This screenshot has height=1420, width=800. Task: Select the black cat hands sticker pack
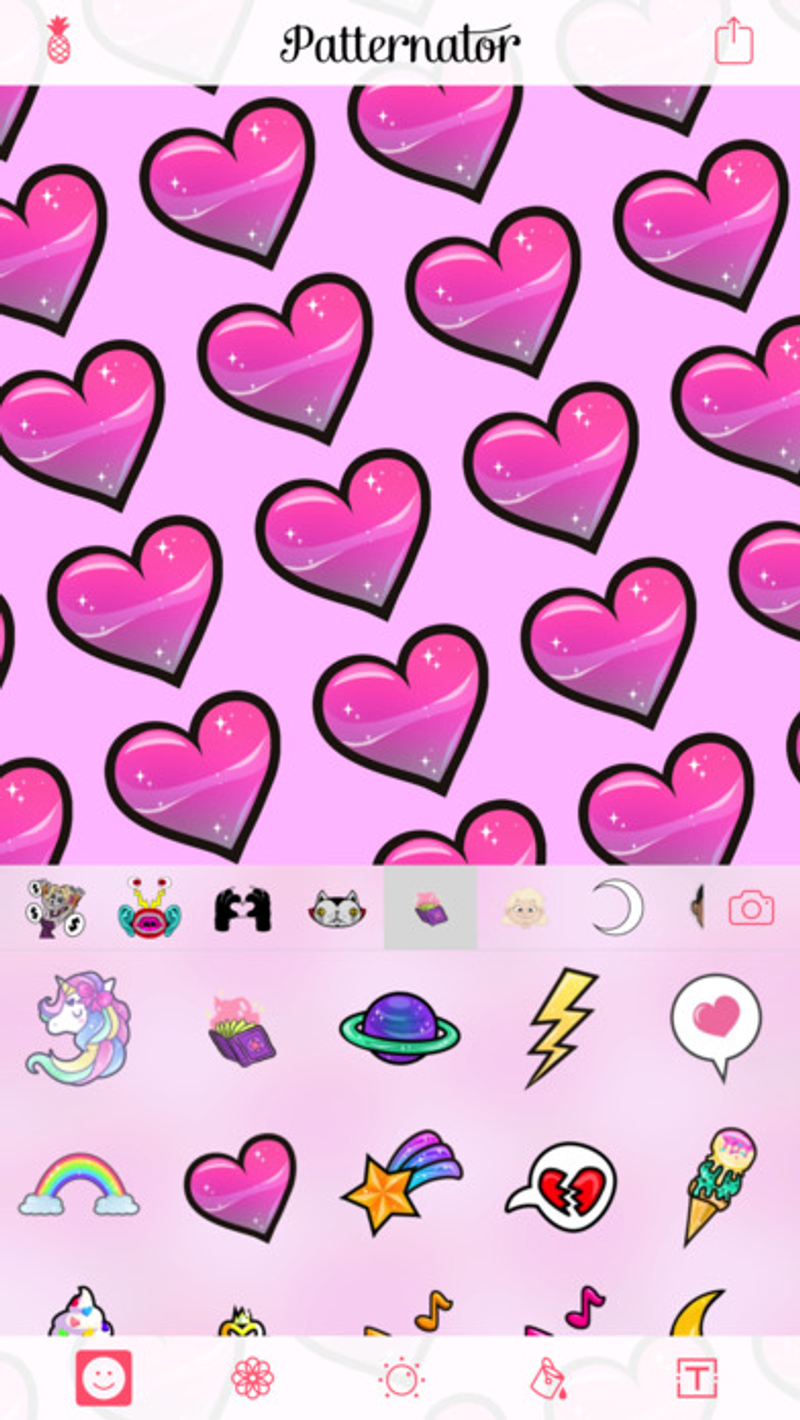point(243,908)
